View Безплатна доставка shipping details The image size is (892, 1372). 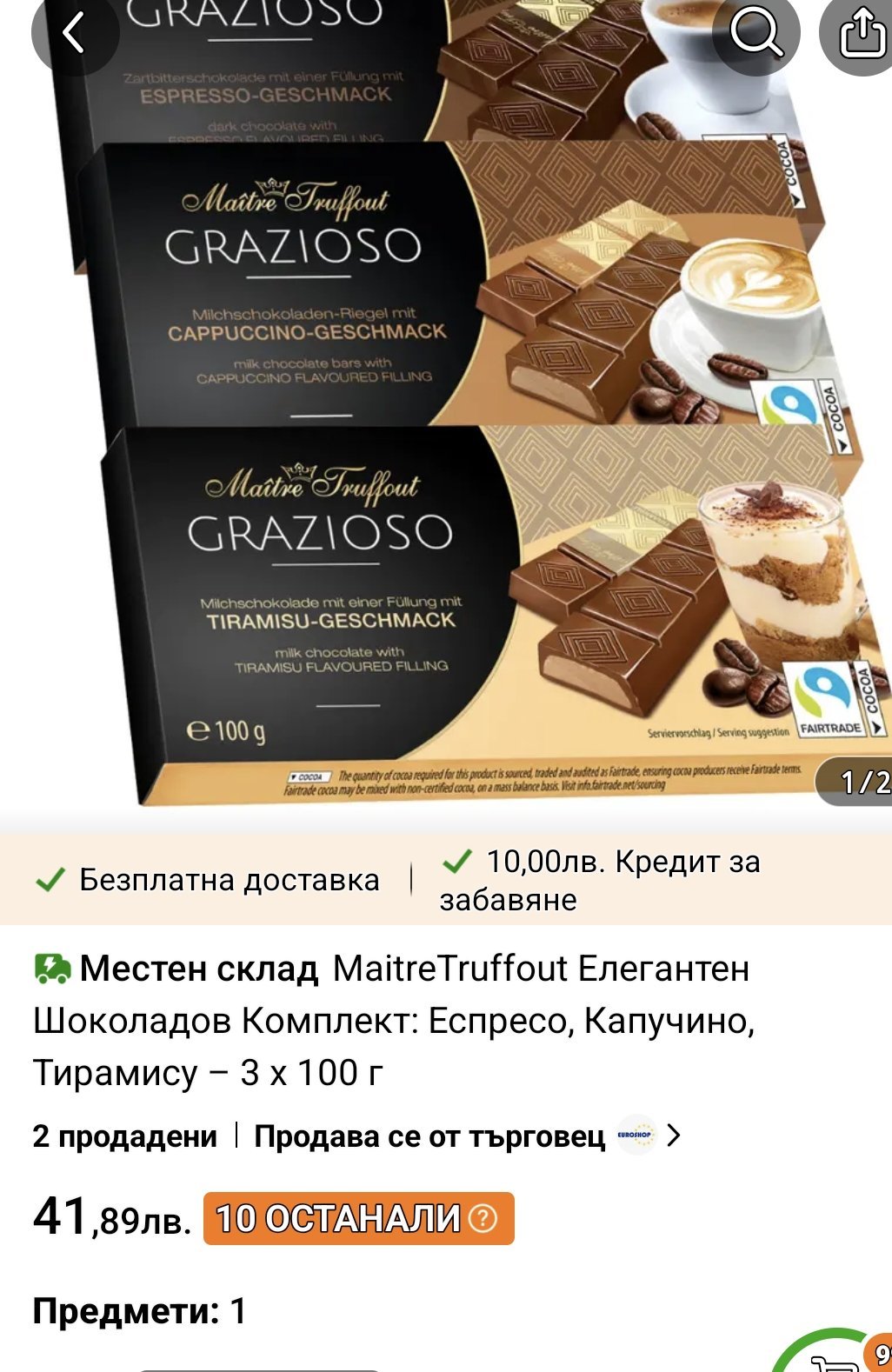[x=209, y=880]
